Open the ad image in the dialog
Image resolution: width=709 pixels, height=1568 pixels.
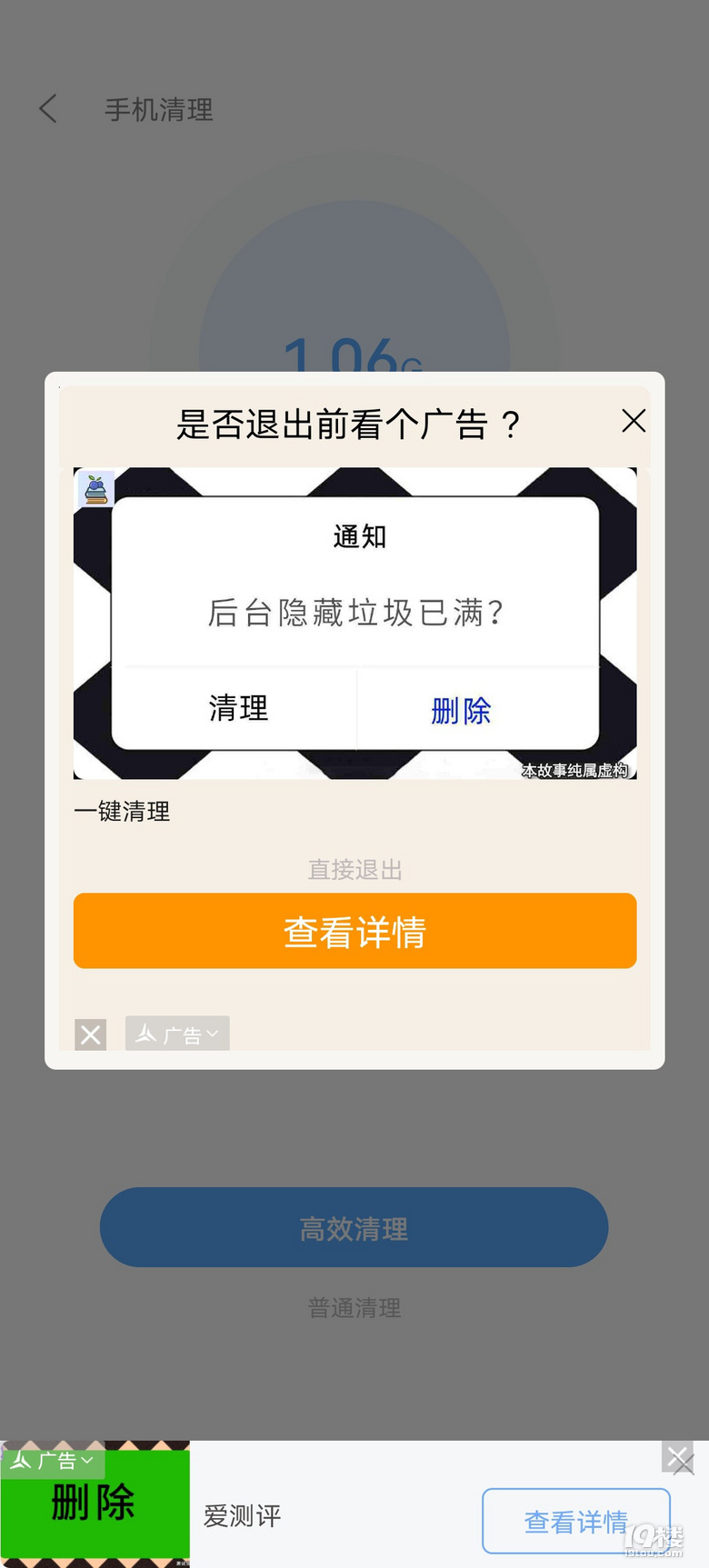(x=354, y=623)
